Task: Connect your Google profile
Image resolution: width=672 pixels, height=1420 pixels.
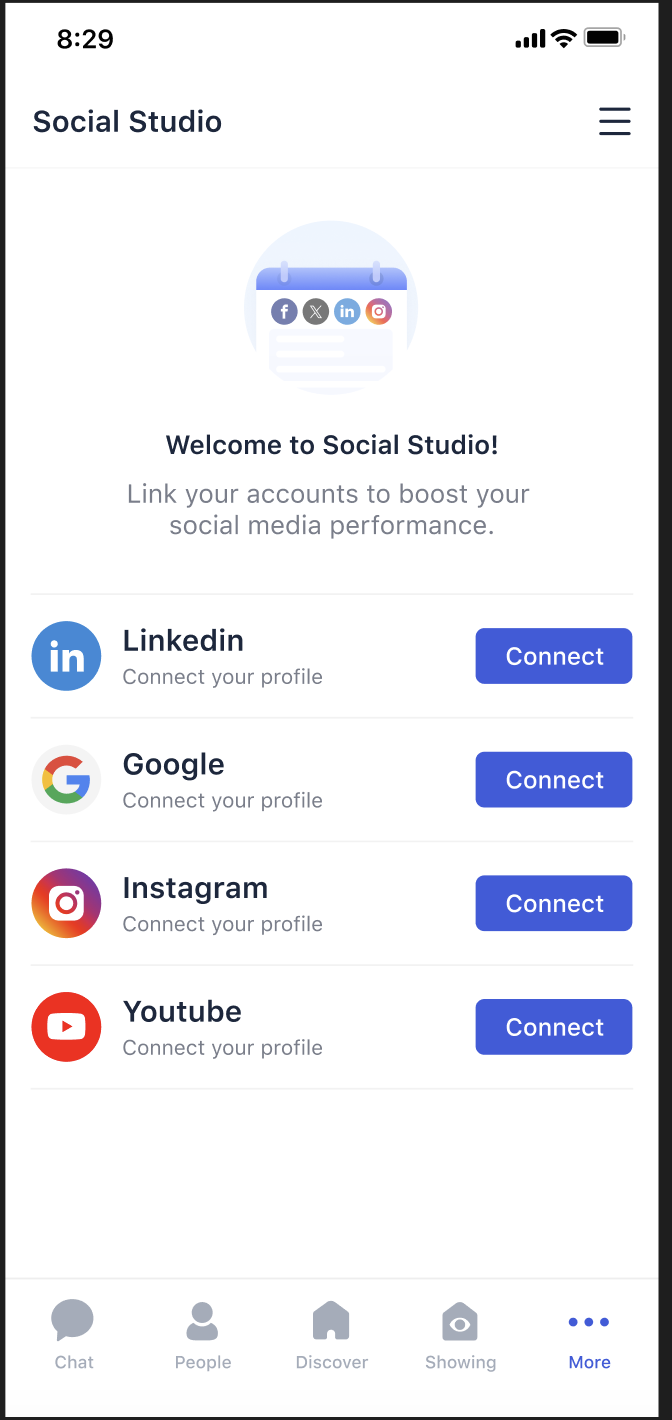Action: pos(553,780)
